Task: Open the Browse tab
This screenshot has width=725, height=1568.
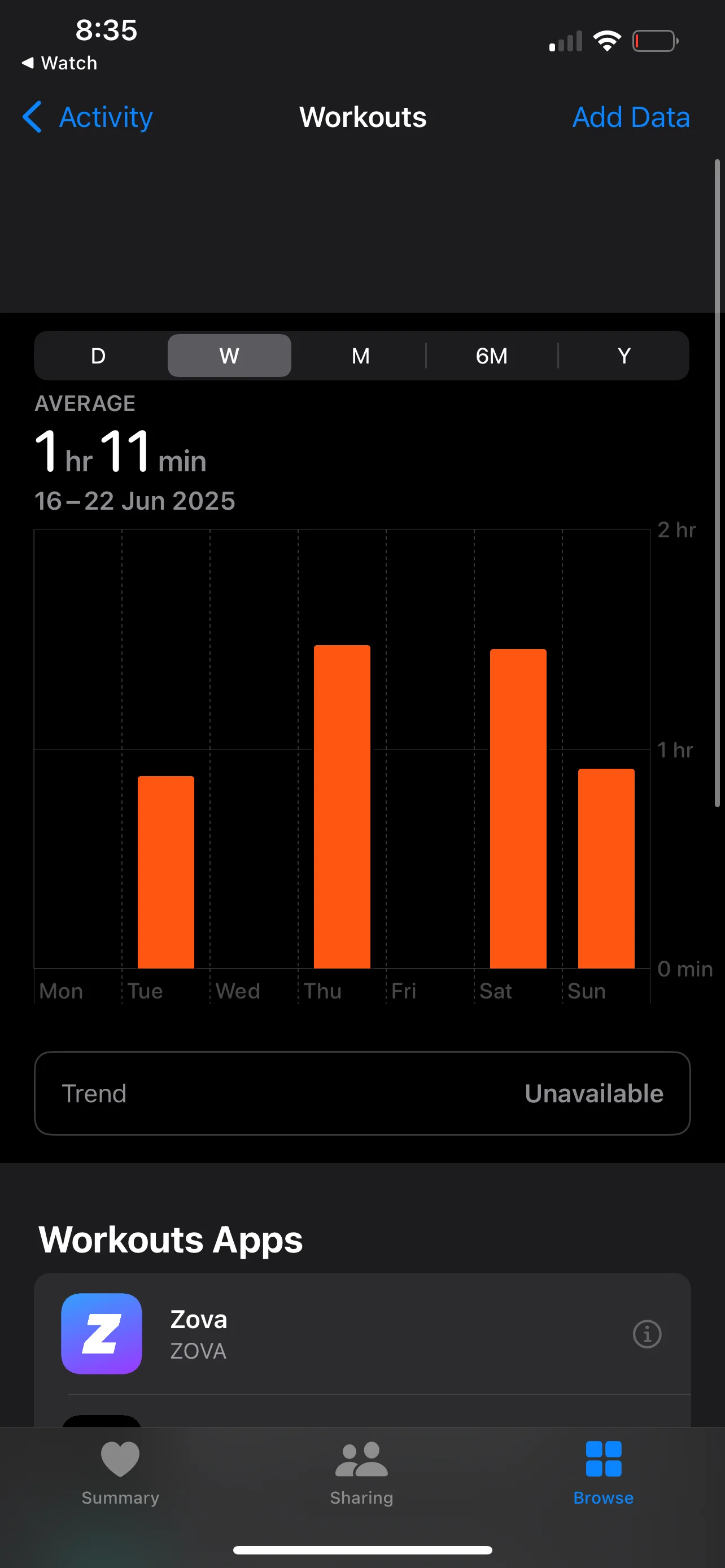Action: coord(603,1472)
